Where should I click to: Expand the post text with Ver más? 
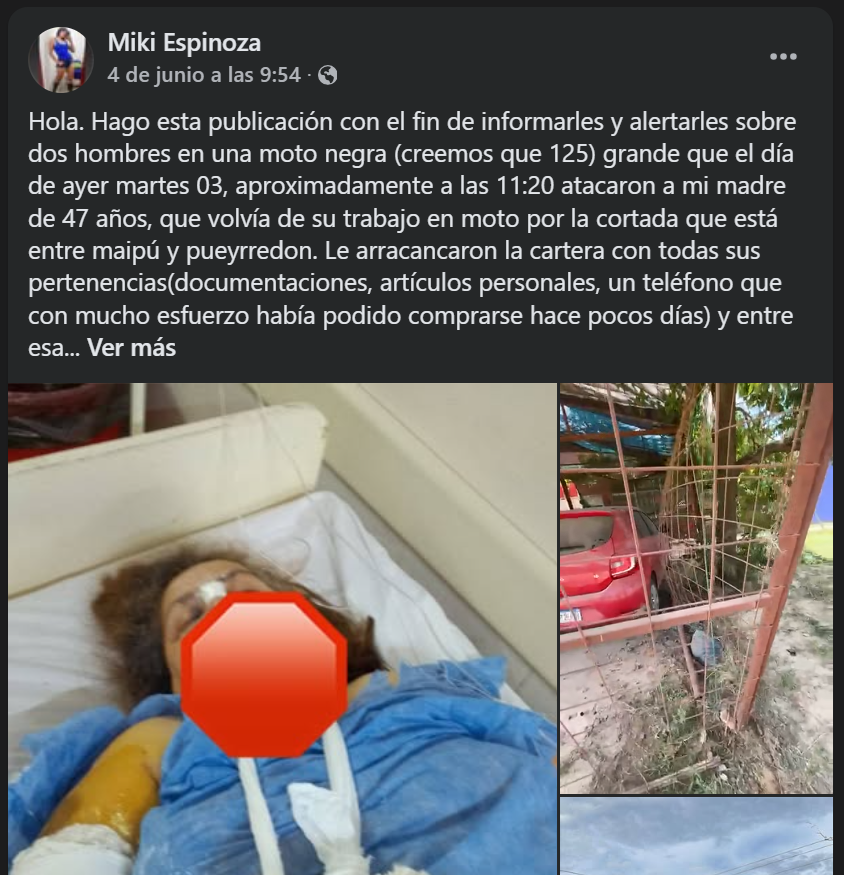(x=131, y=348)
